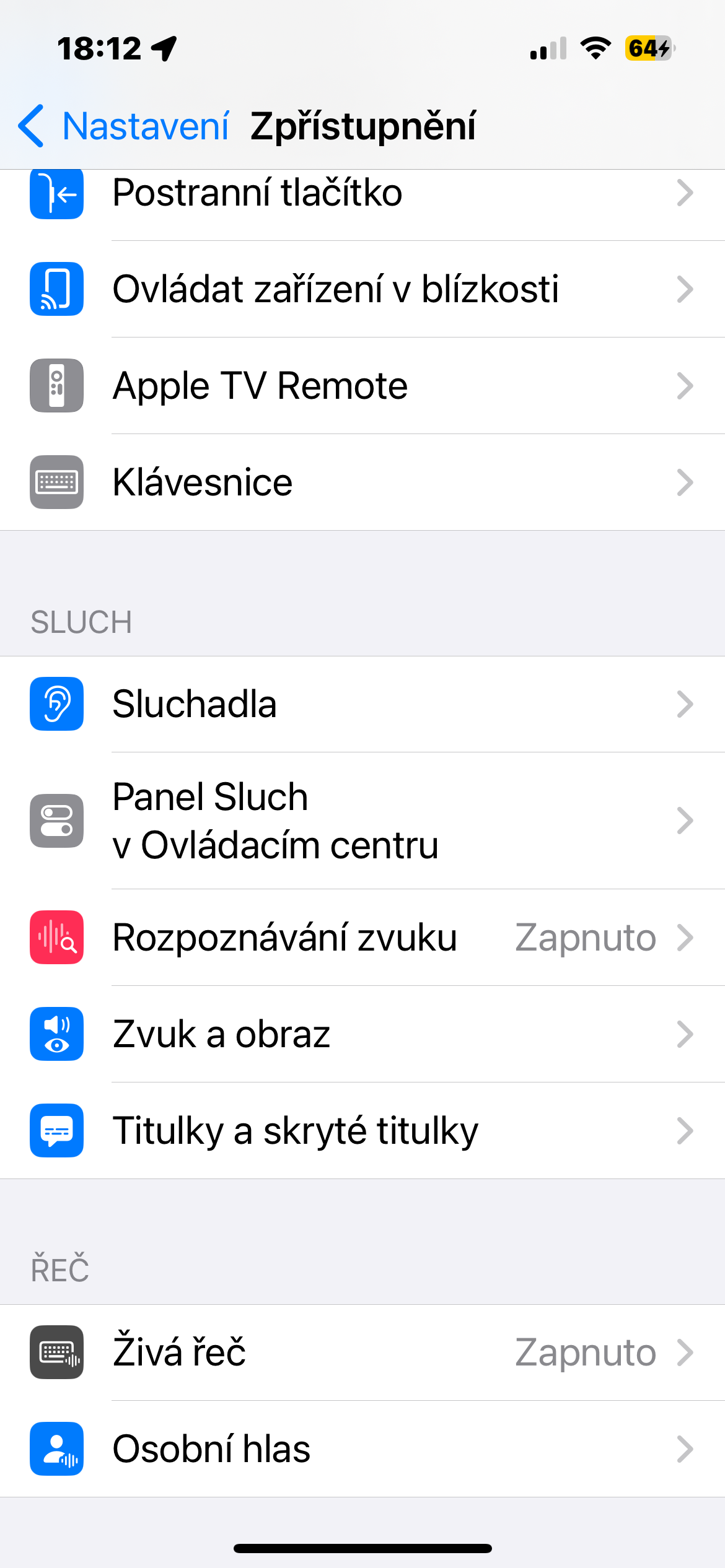Open Klávesnice settings
The image size is (725, 1568).
pyautogui.click(x=362, y=482)
